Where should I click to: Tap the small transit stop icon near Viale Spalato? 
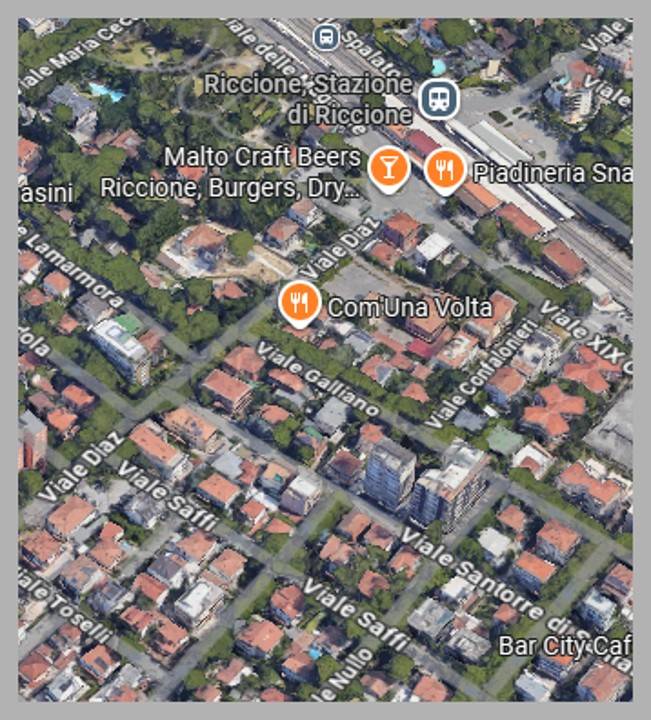coord(326,38)
